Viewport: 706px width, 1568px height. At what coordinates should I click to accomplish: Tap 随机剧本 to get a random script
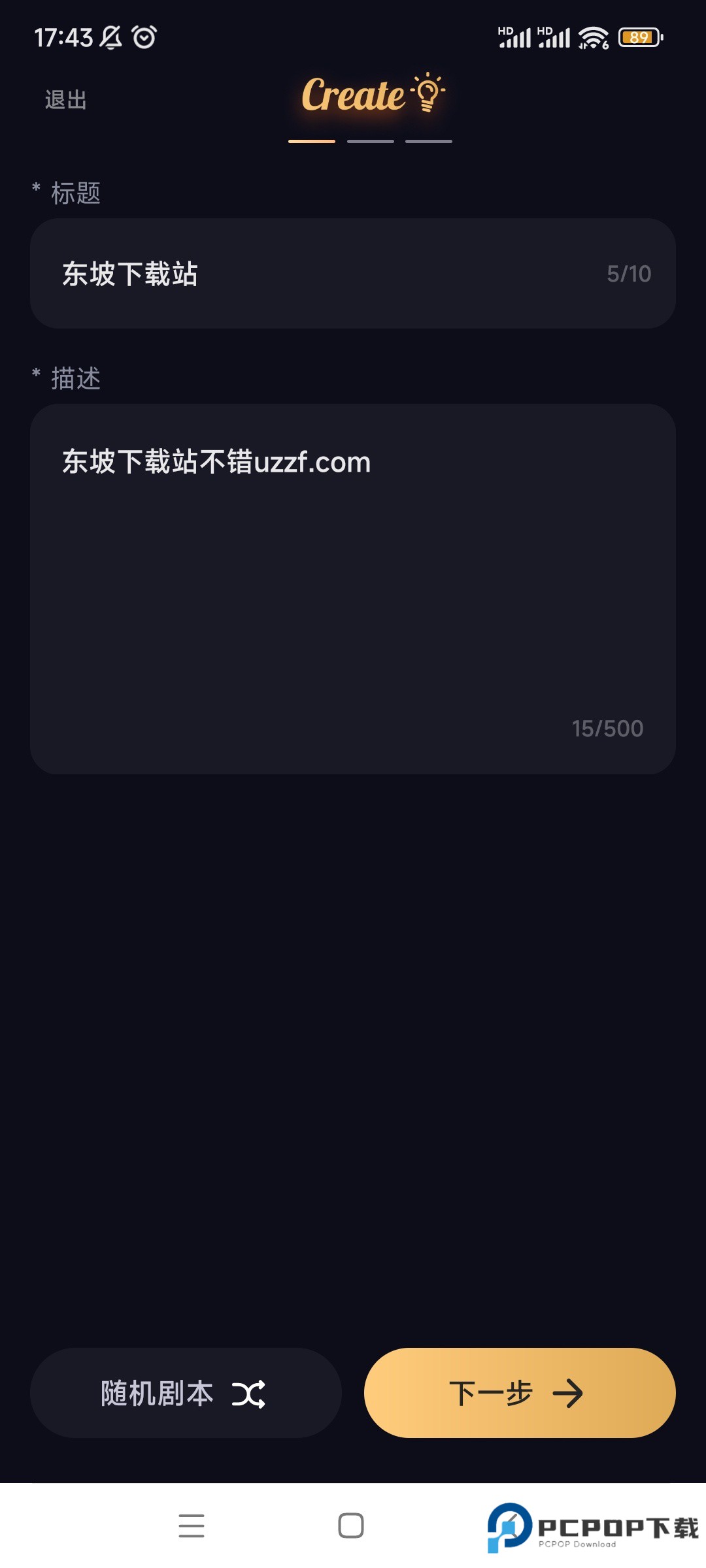[x=157, y=1393]
